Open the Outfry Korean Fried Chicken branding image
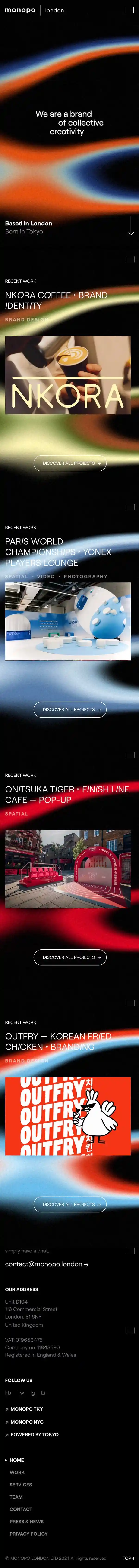 [68, 1116]
